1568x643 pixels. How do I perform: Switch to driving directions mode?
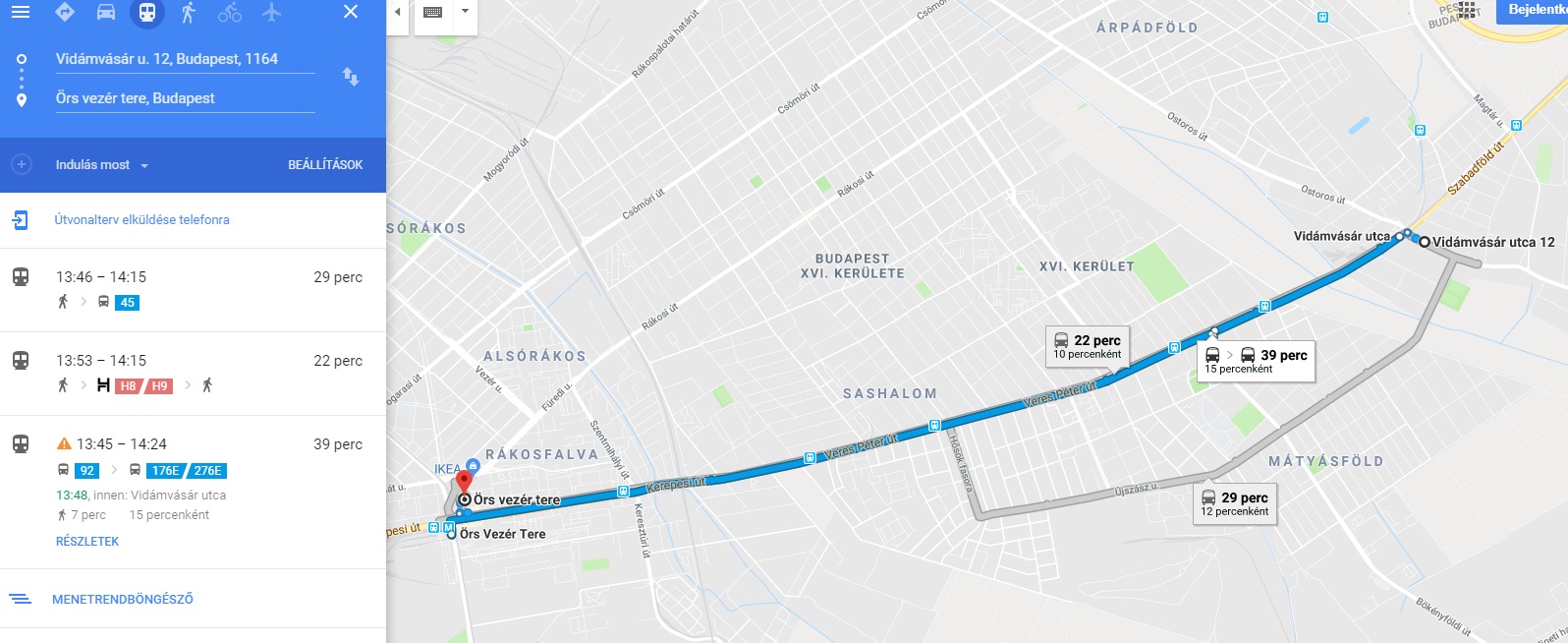click(106, 12)
